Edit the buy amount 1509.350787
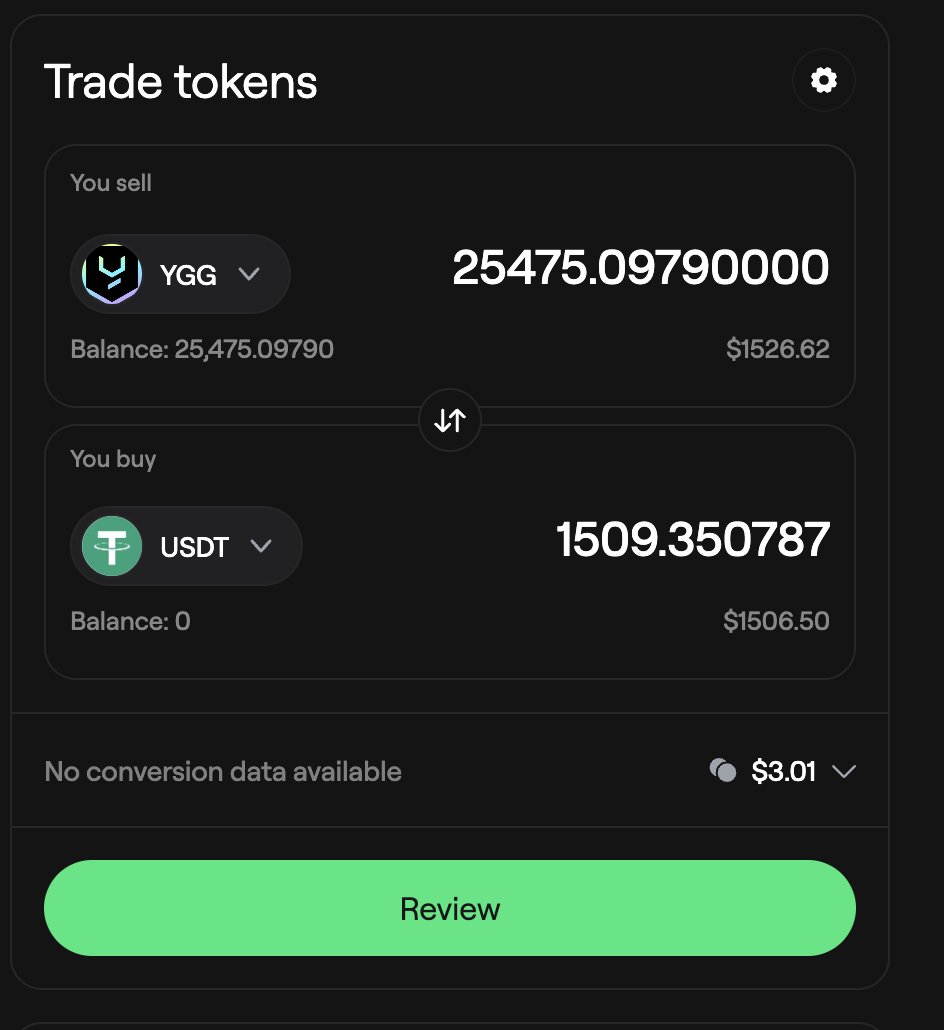 [x=692, y=540]
